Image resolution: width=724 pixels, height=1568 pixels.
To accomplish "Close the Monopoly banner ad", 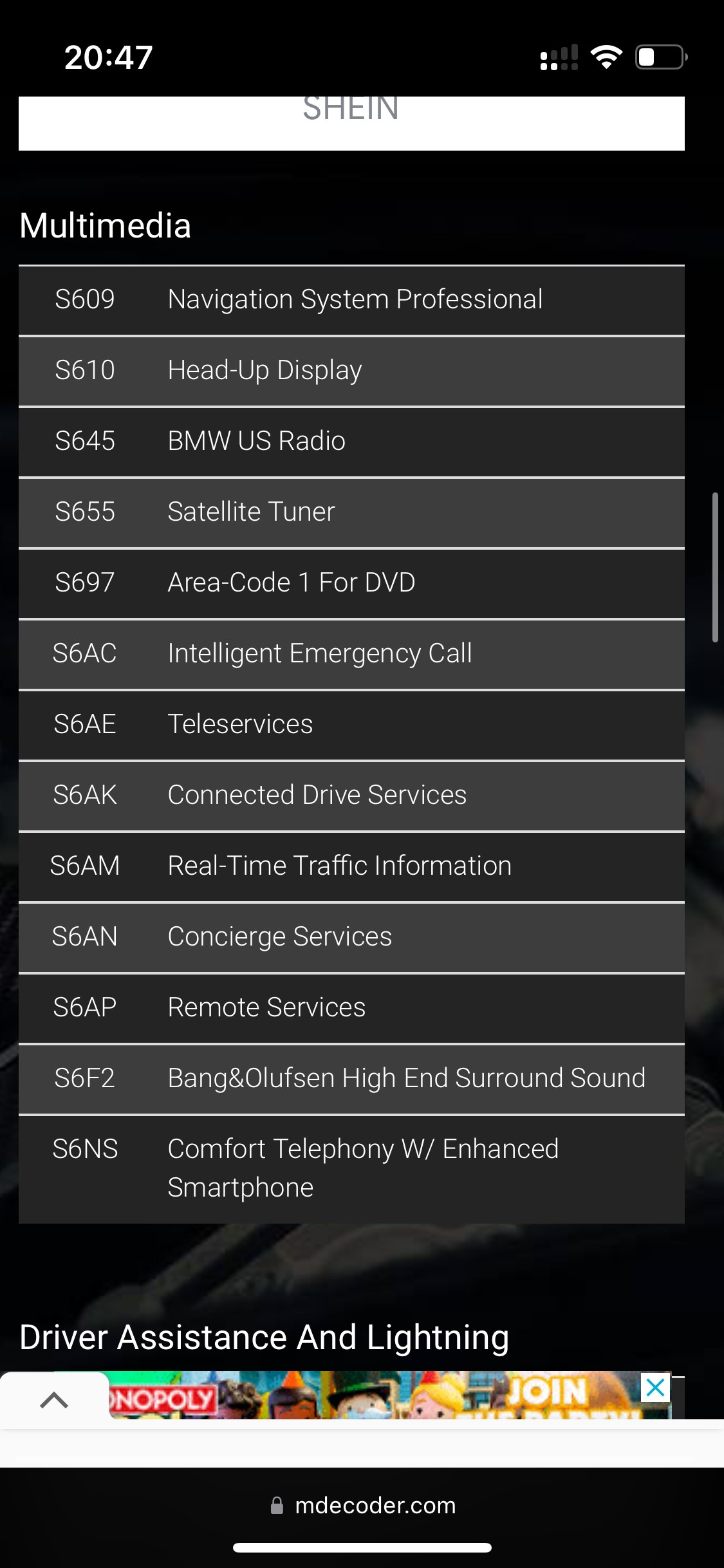I will 655,1387.
